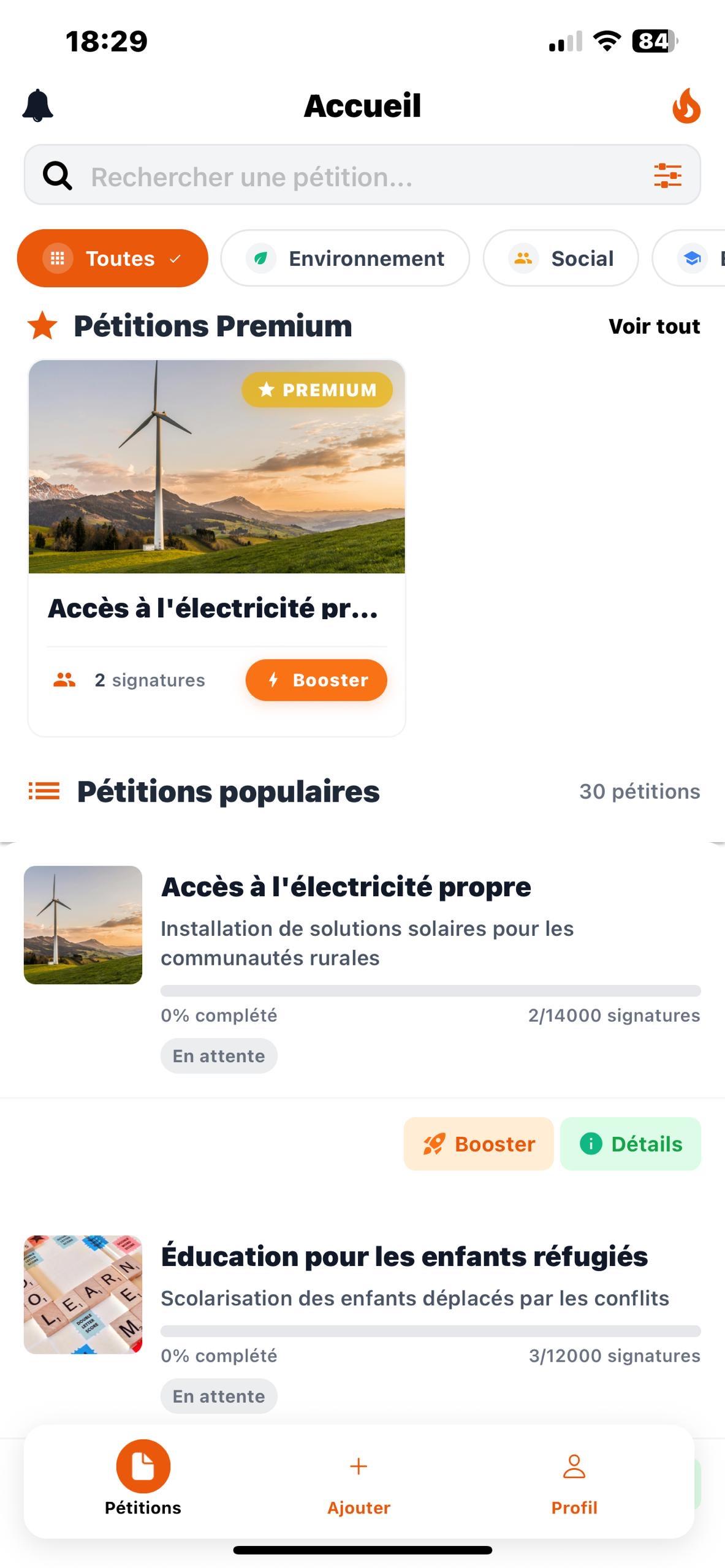Image resolution: width=725 pixels, height=1568 pixels.
Task: Toggle the Environnement category filter
Action: coord(346,258)
